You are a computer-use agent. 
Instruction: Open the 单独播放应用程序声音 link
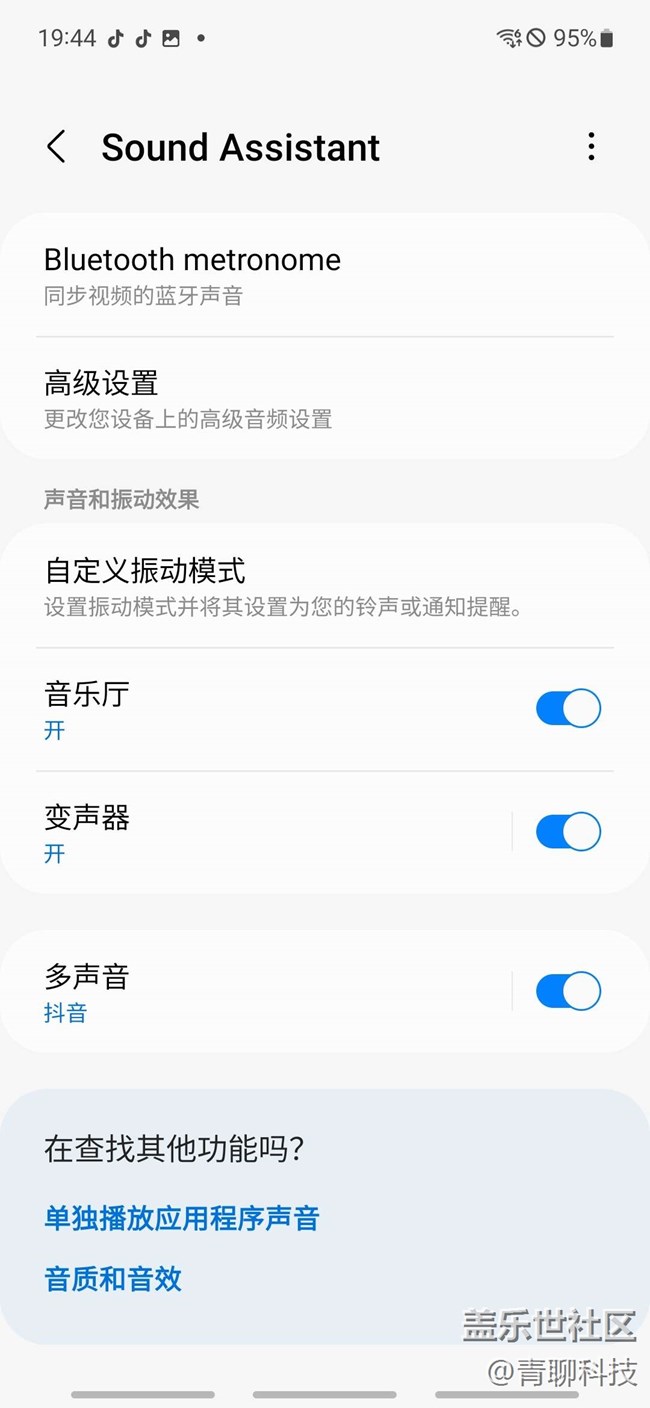[181, 1218]
